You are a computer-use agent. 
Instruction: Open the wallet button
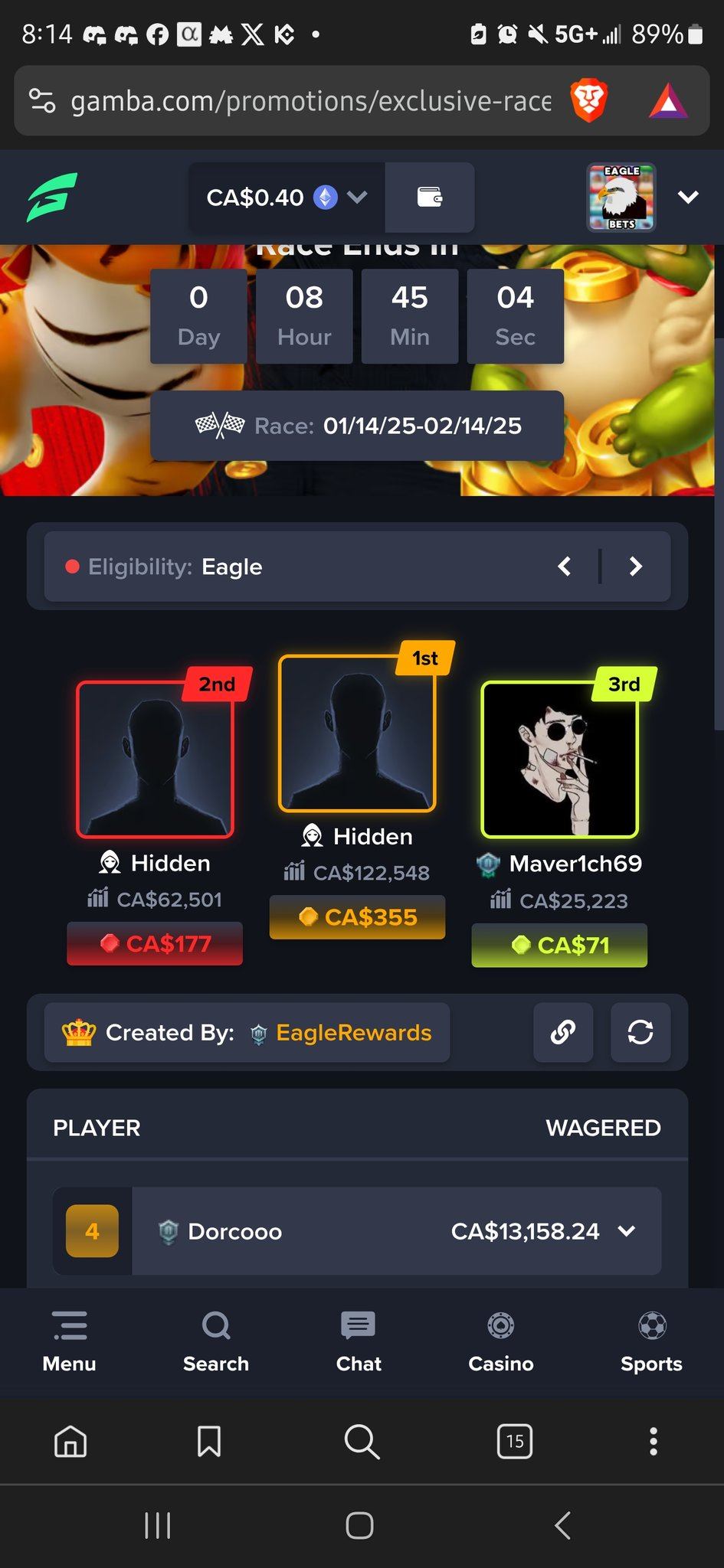pos(429,198)
